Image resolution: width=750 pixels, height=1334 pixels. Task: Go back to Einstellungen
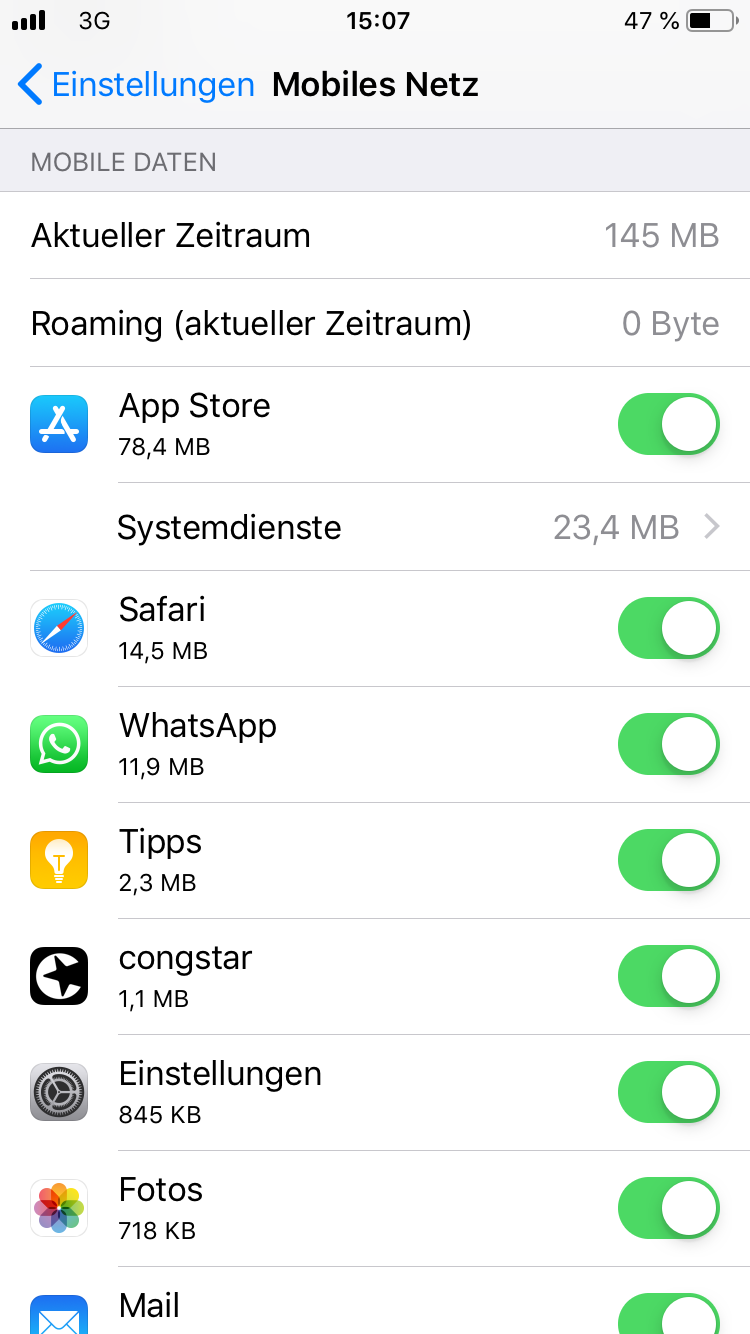click(x=137, y=85)
